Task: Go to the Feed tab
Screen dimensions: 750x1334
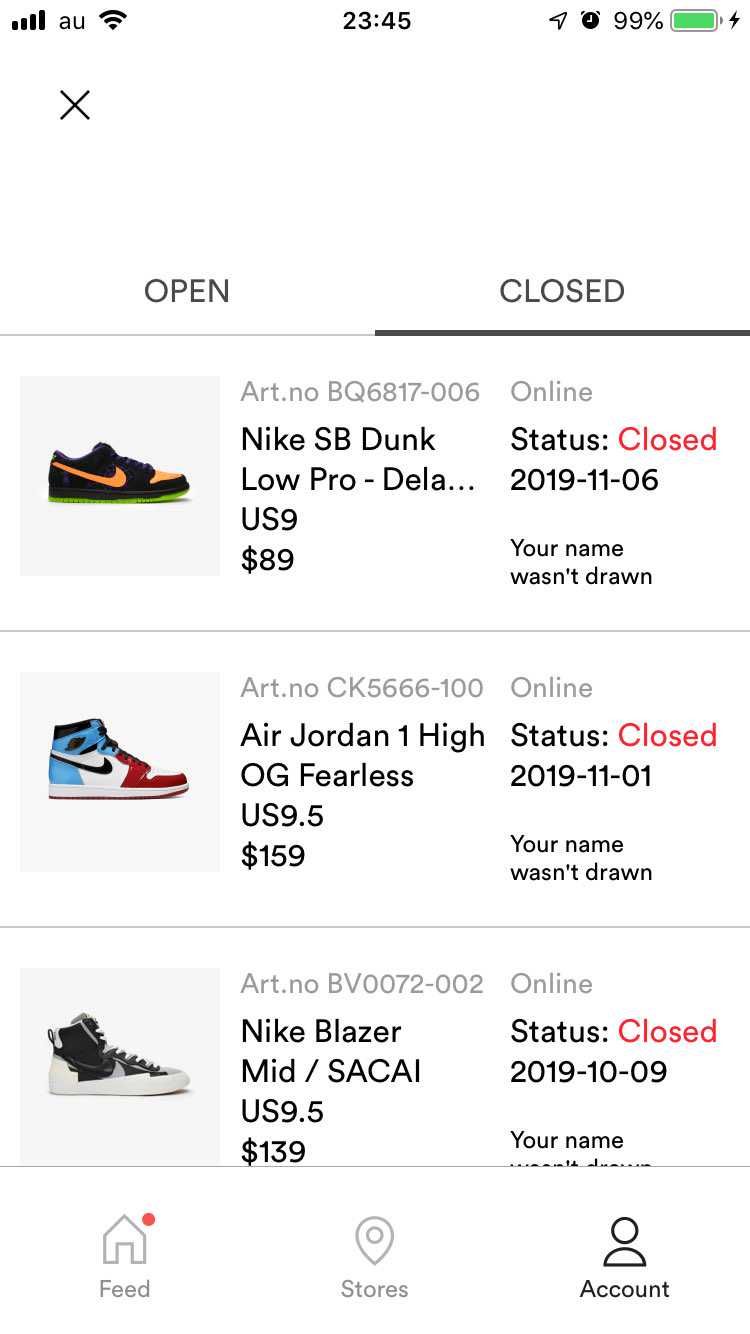Action: (x=125, y=1256)
